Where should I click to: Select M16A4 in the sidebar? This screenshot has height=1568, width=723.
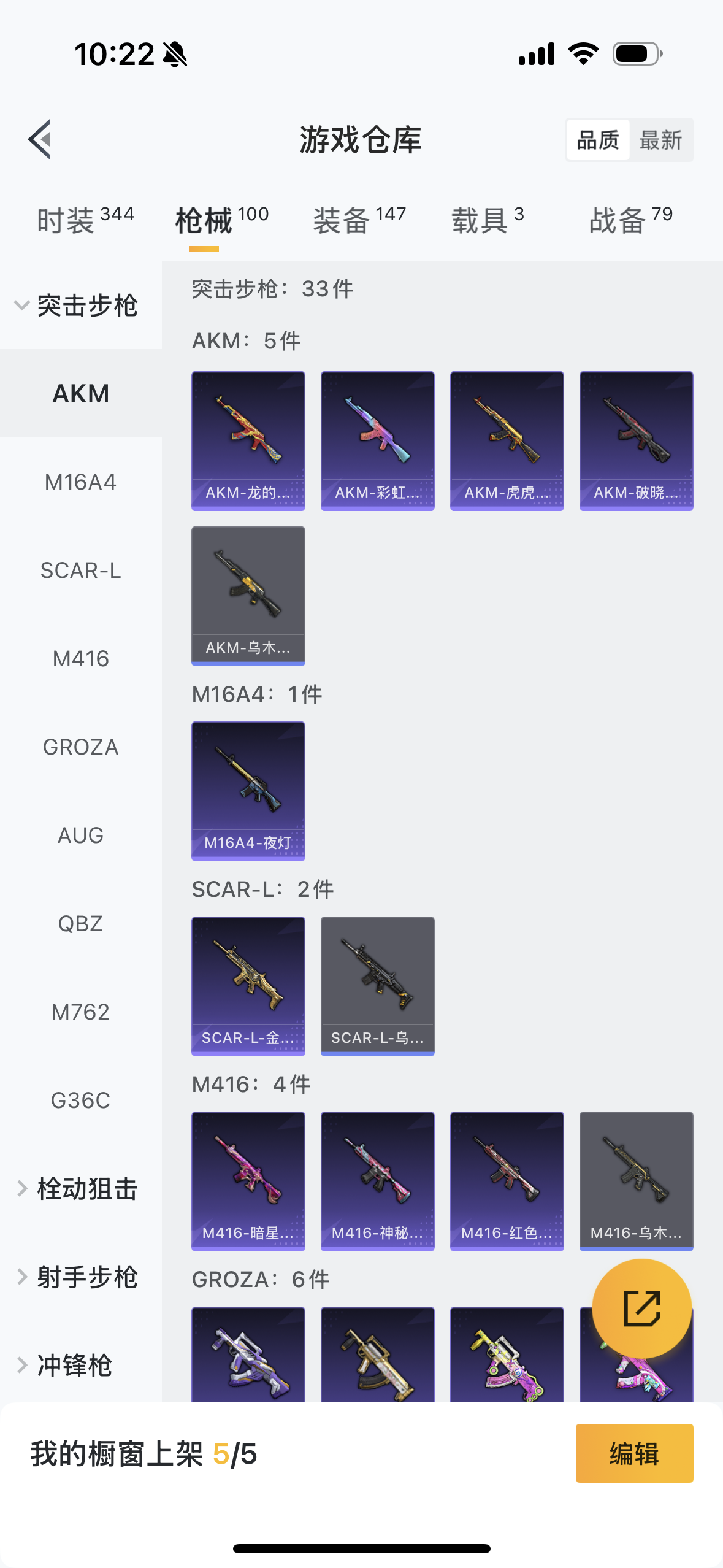81,482
